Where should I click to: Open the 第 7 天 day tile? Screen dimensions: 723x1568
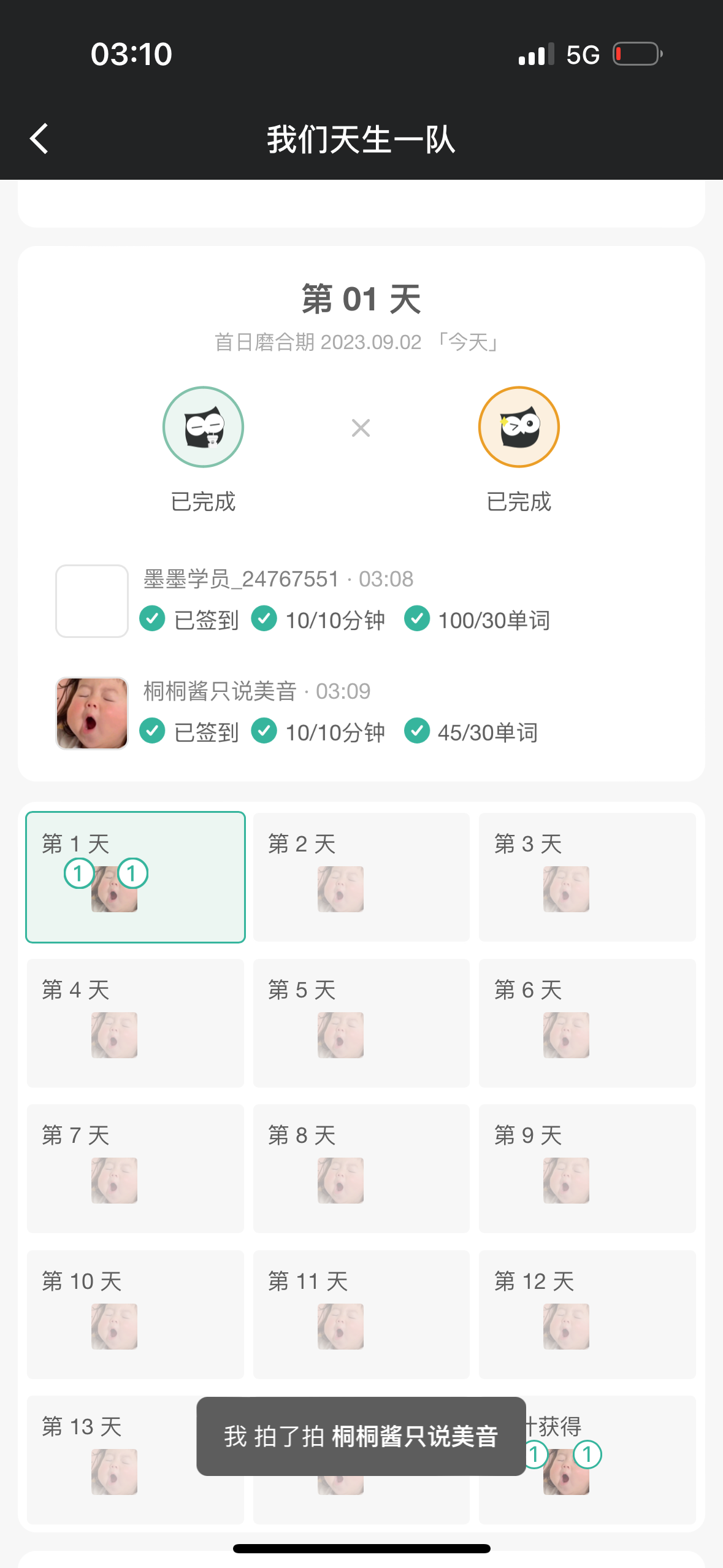pos(136,1168)
